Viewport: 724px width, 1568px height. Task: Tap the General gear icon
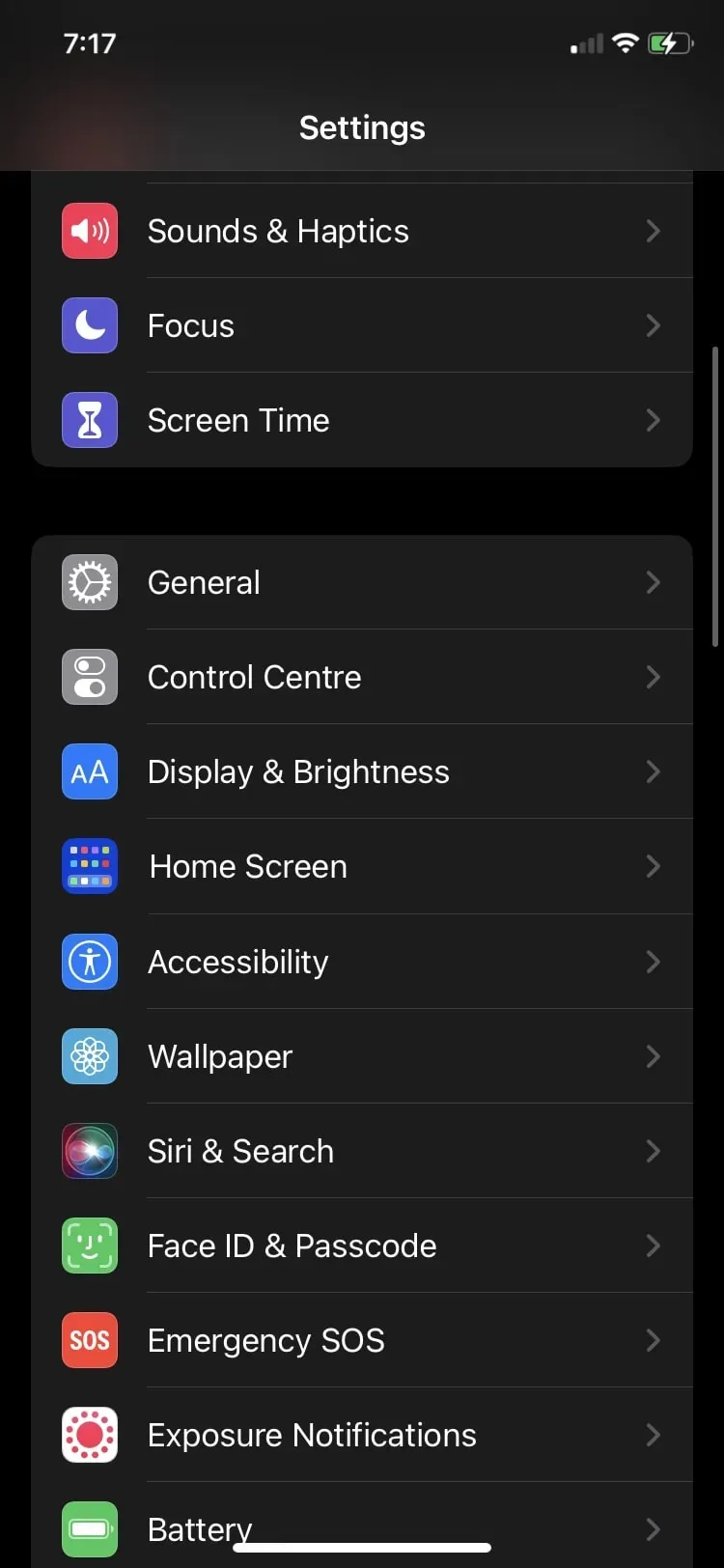(x=89, y=582)
